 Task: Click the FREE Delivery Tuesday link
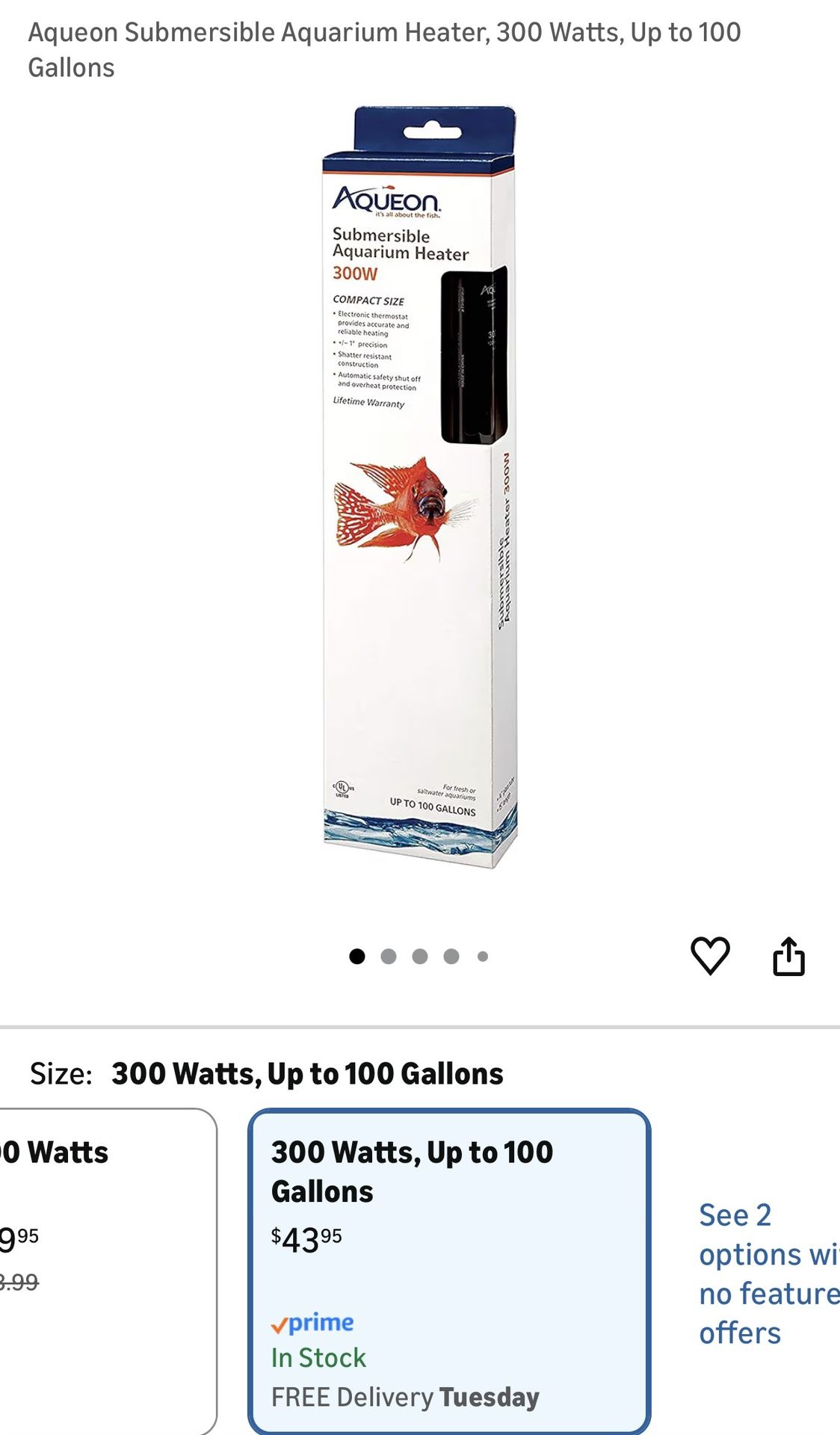[x=404, y=1395]
